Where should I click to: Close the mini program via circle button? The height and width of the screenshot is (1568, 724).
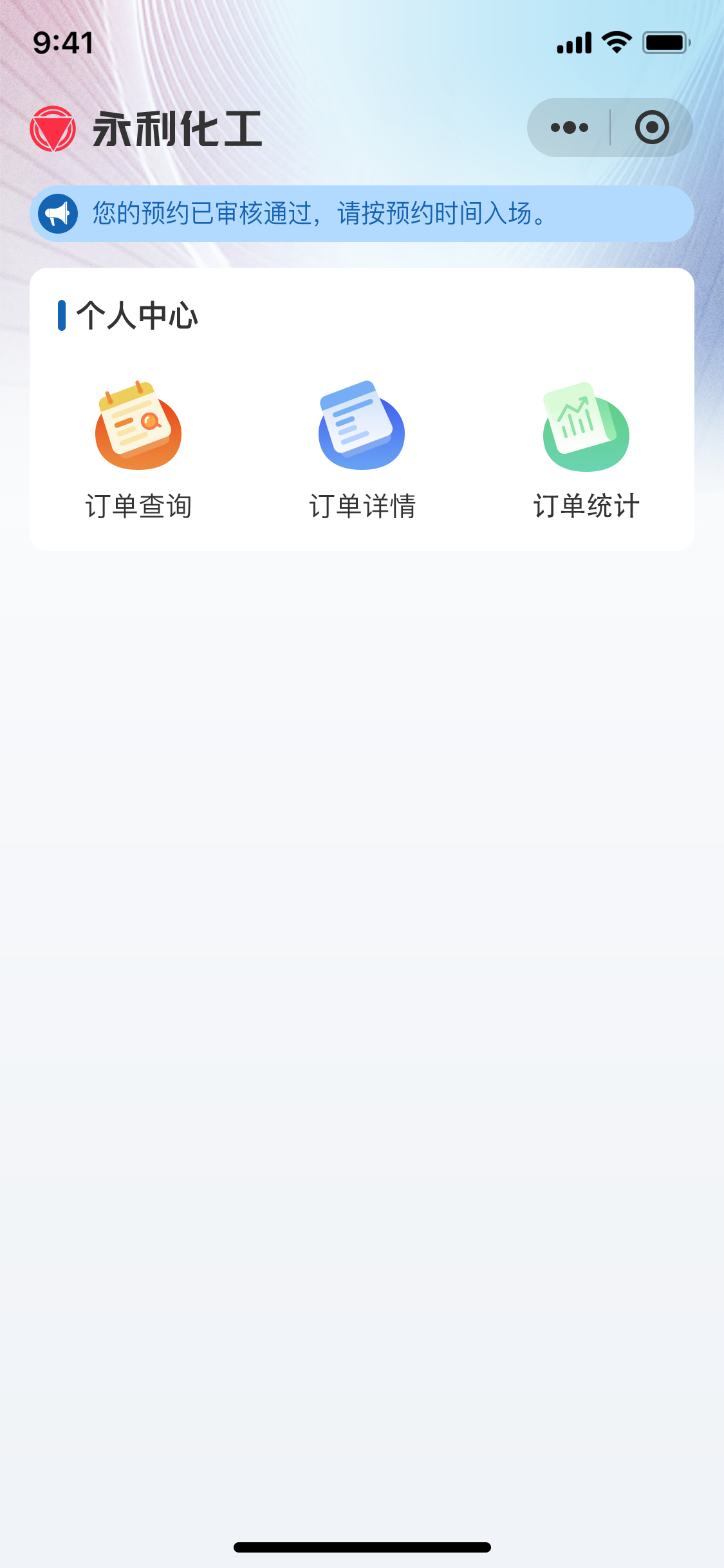651,127
